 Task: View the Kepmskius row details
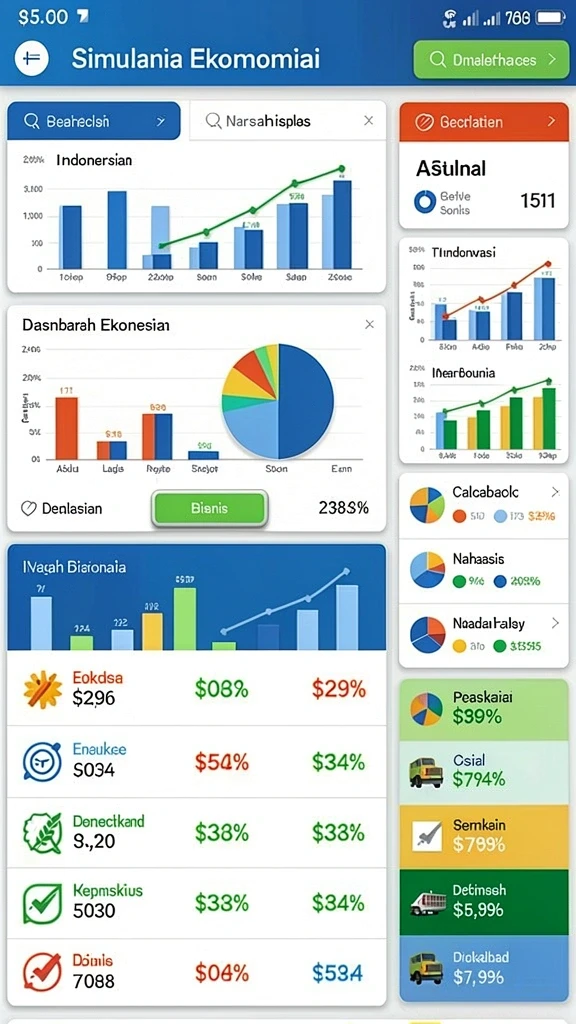[197, 903]
